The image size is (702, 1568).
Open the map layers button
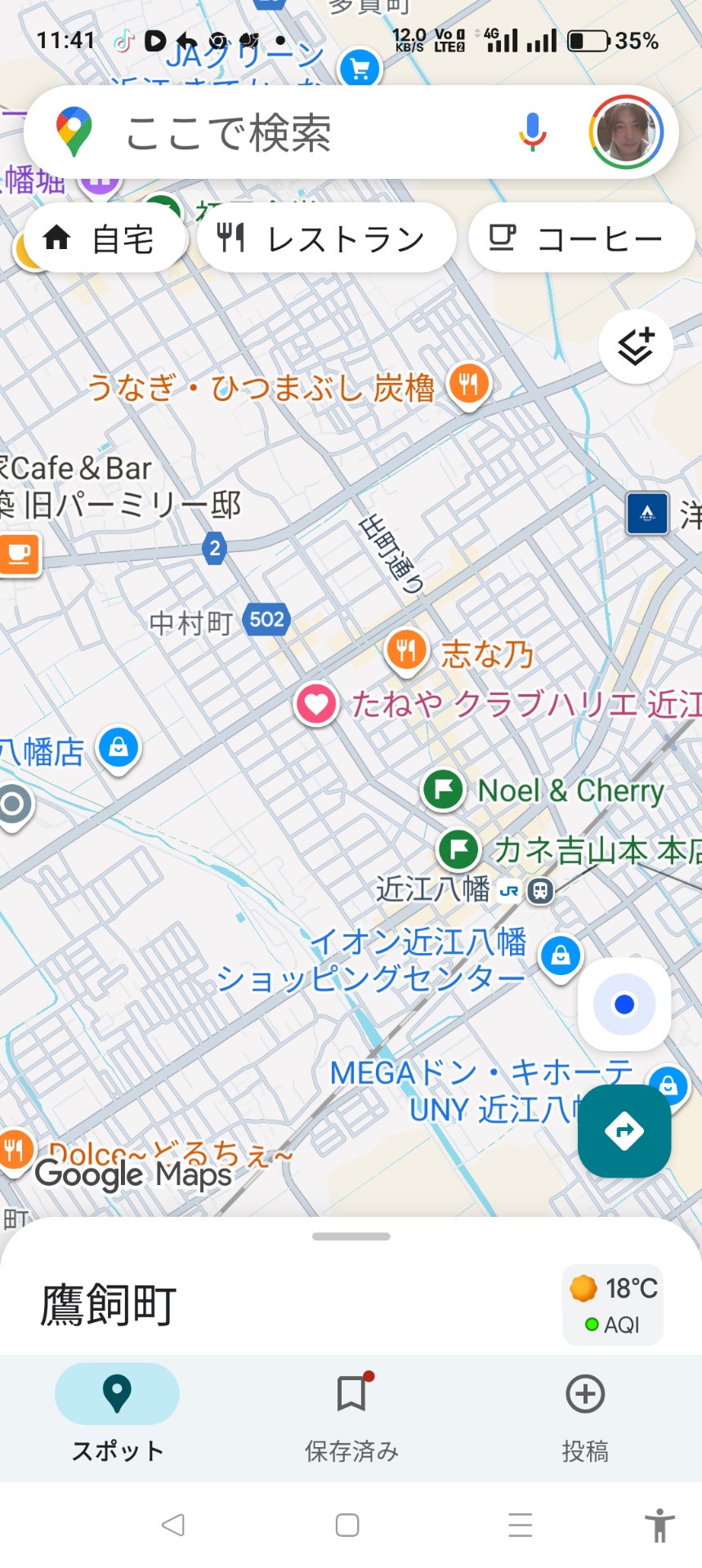[x=636, y=347]
